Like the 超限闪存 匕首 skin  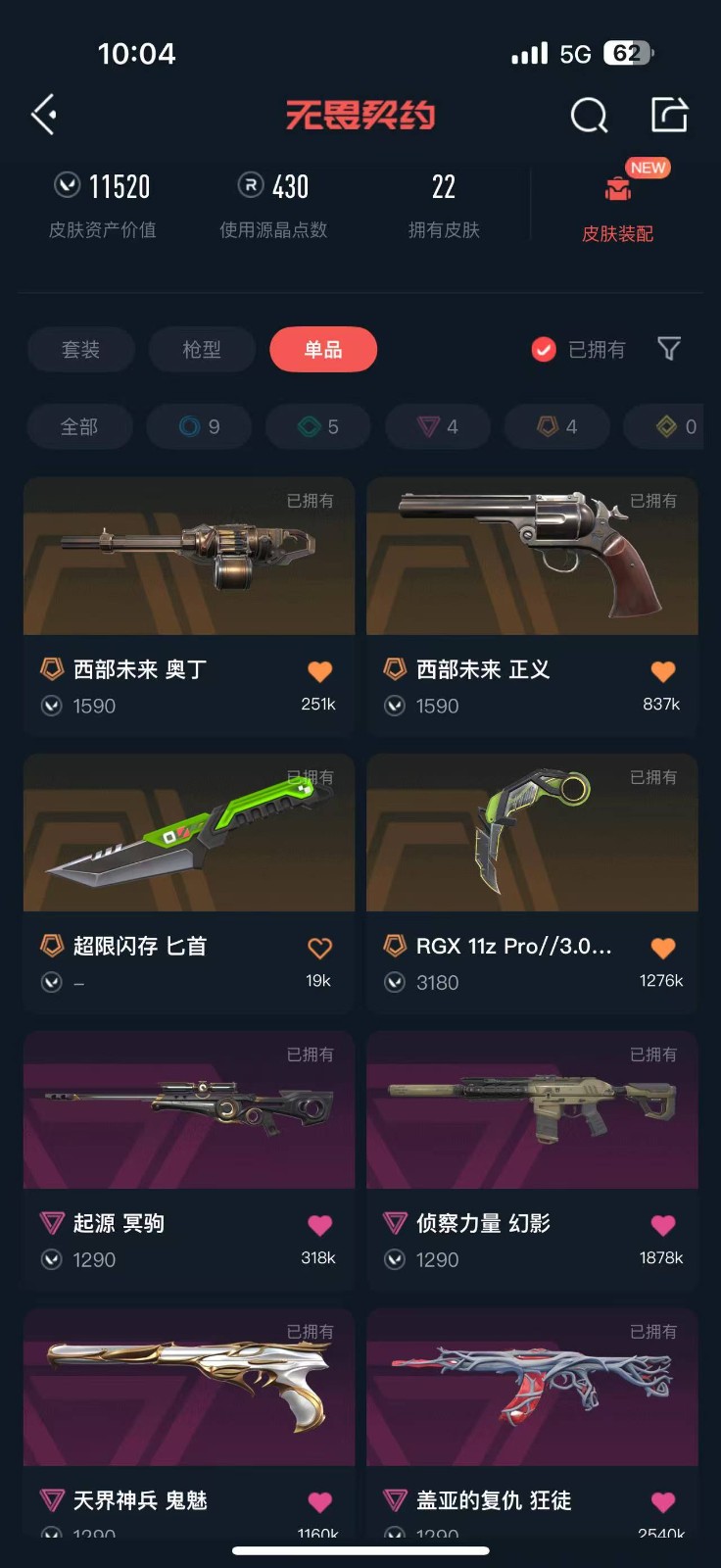coord(320,949)
